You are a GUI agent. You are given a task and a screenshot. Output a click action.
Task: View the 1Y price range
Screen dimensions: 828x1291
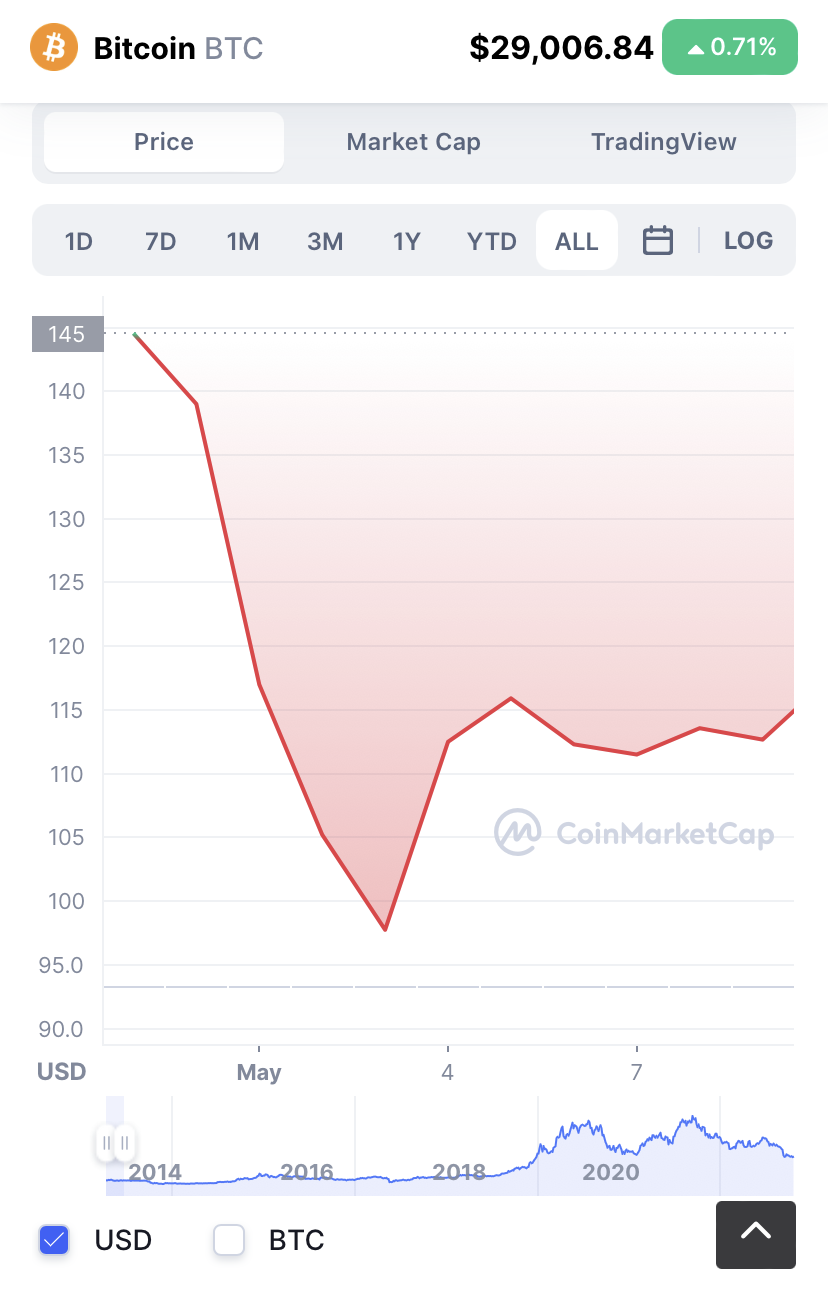point(406,241)
